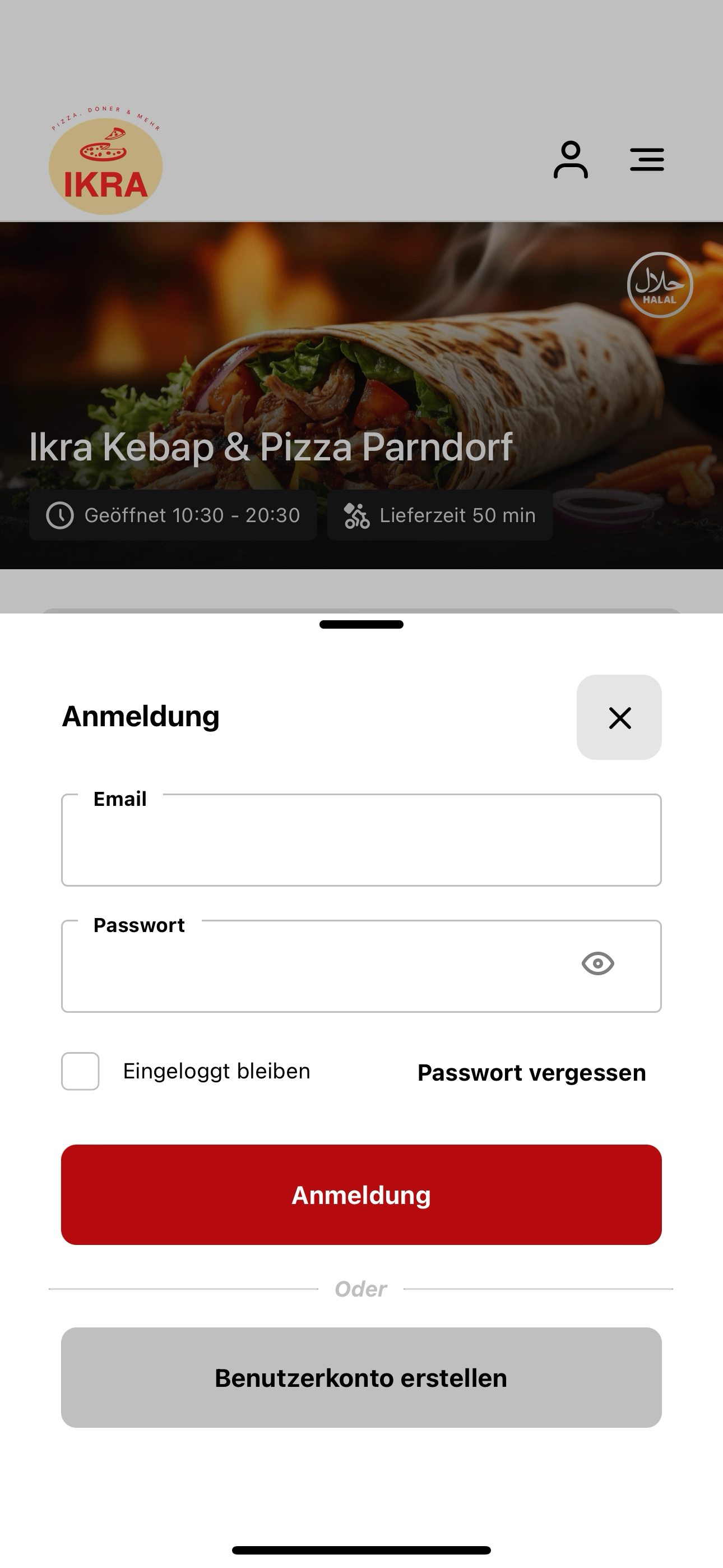Close the Anmeldung login sheet

619,717
